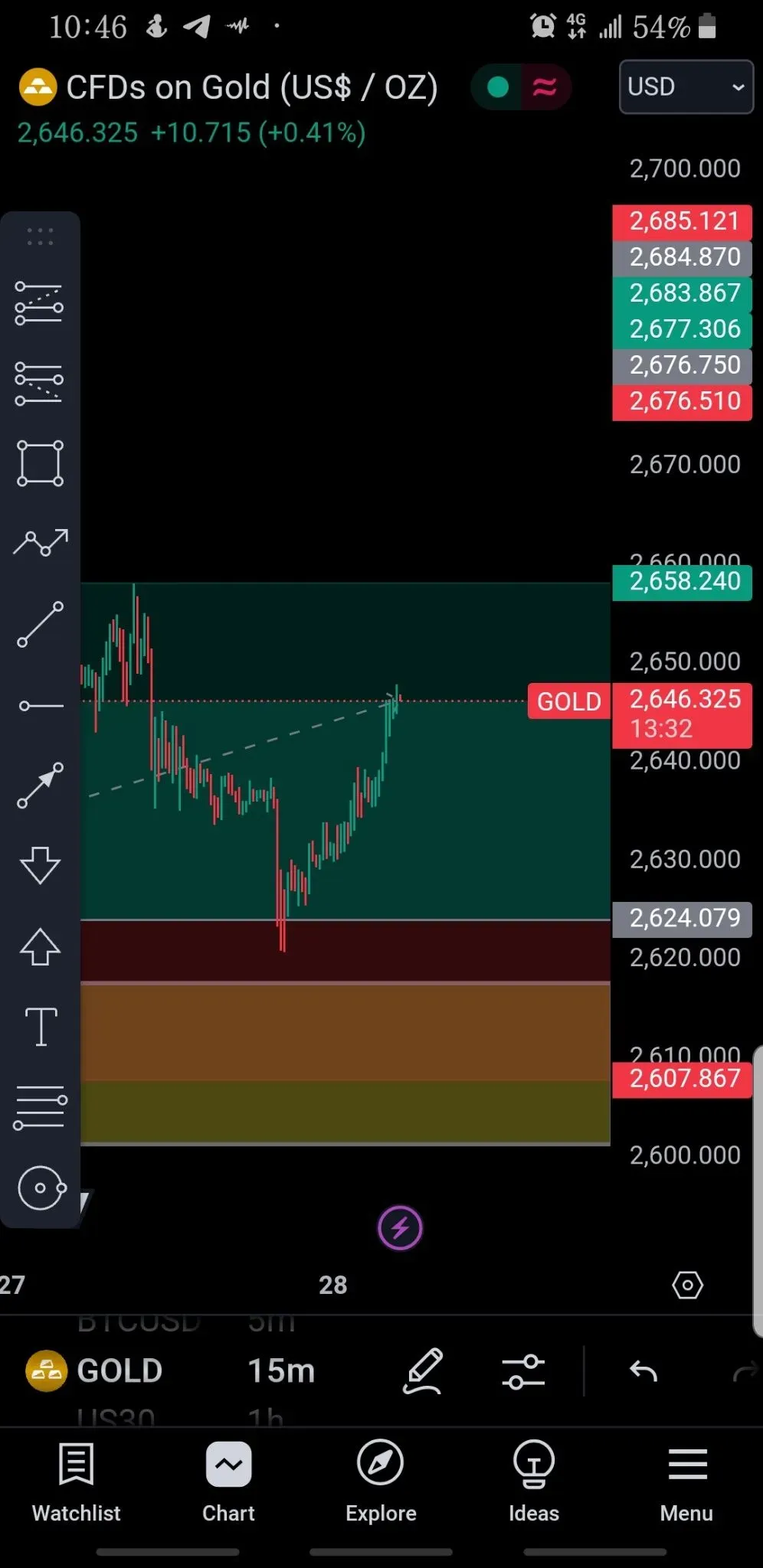The width and height of the screenshot is (763, 1568).
Task: Change the 15m timeframe
Action: 281,1370
